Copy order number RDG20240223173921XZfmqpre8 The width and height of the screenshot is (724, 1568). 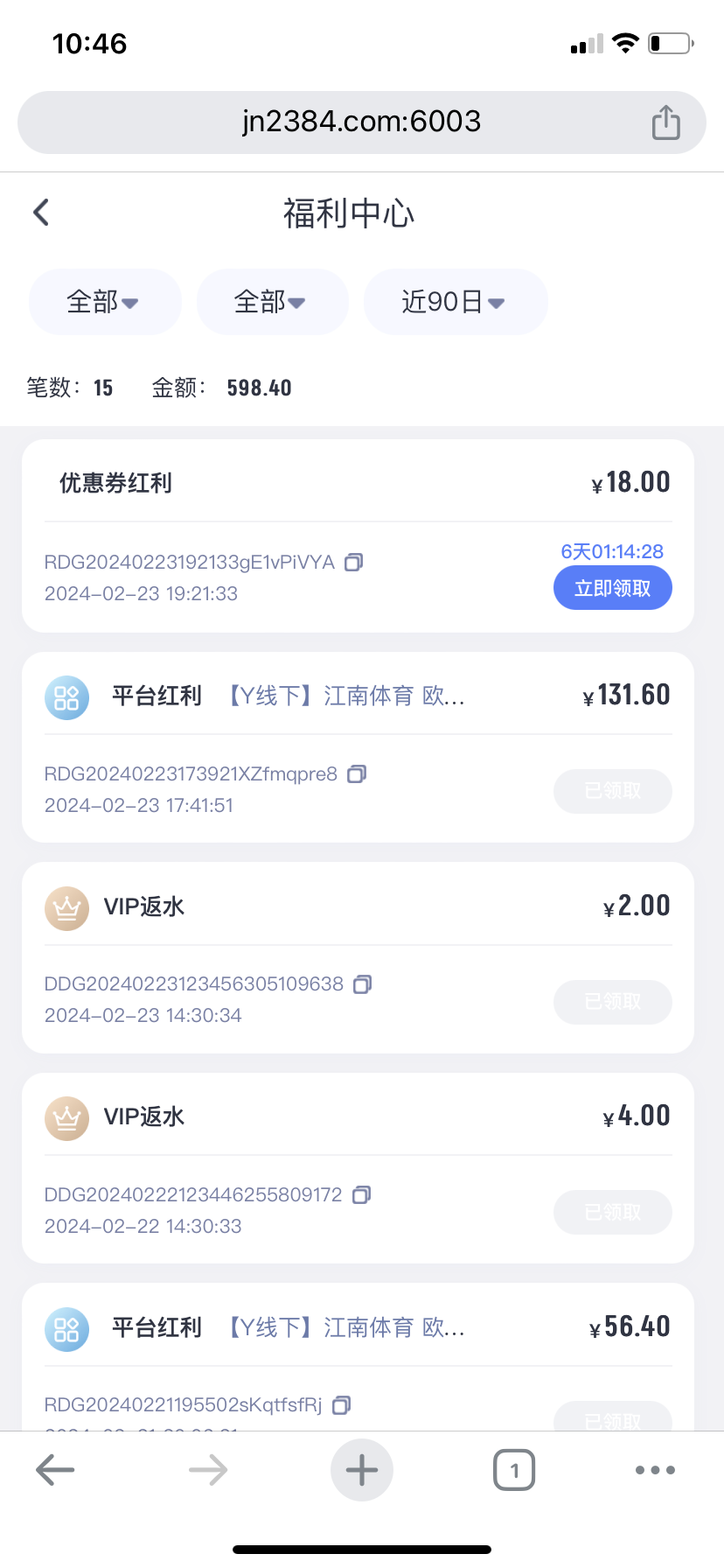tap(357, 774)
